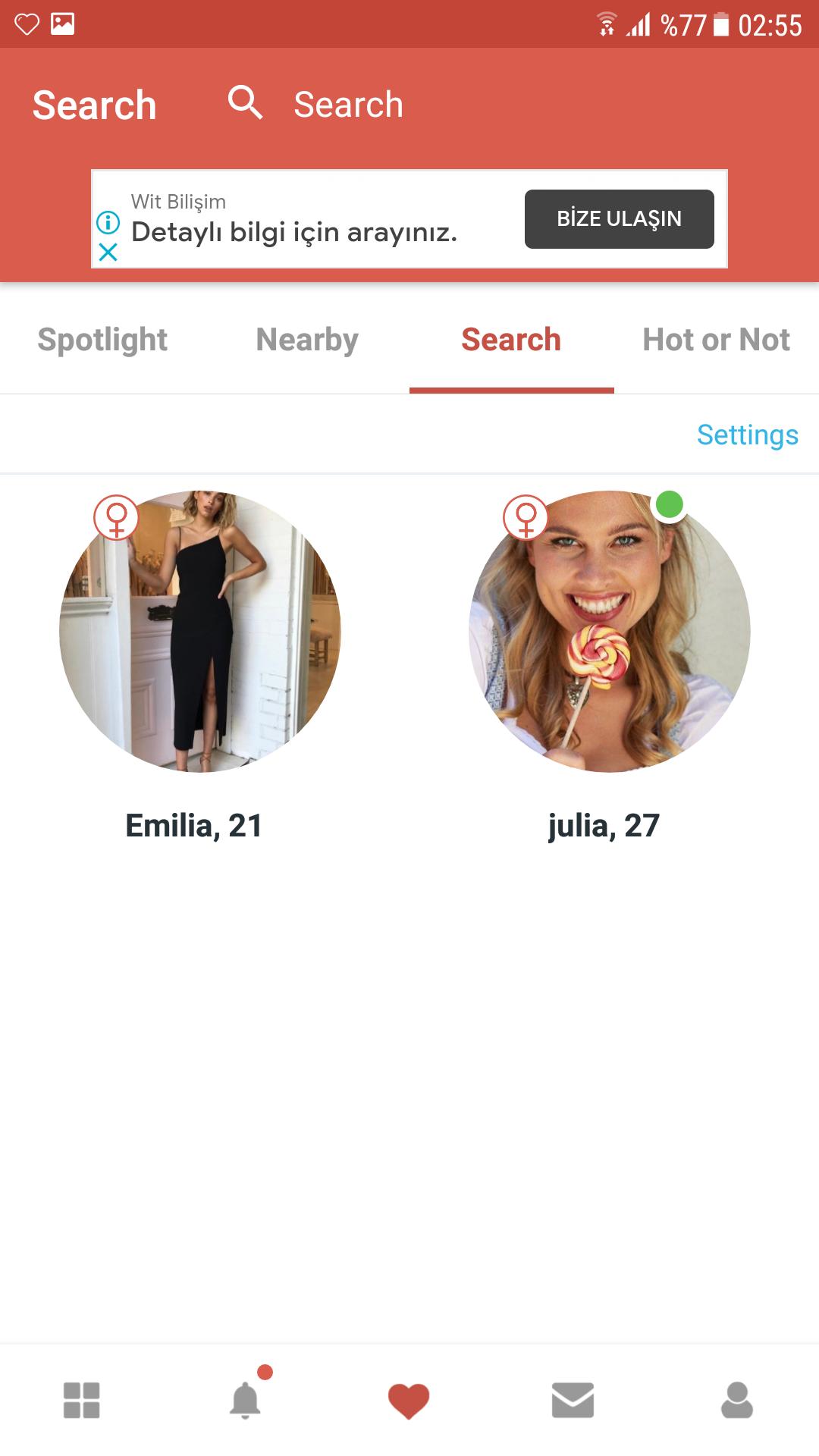Switch to the Hot or Not tab

(717, 340)
